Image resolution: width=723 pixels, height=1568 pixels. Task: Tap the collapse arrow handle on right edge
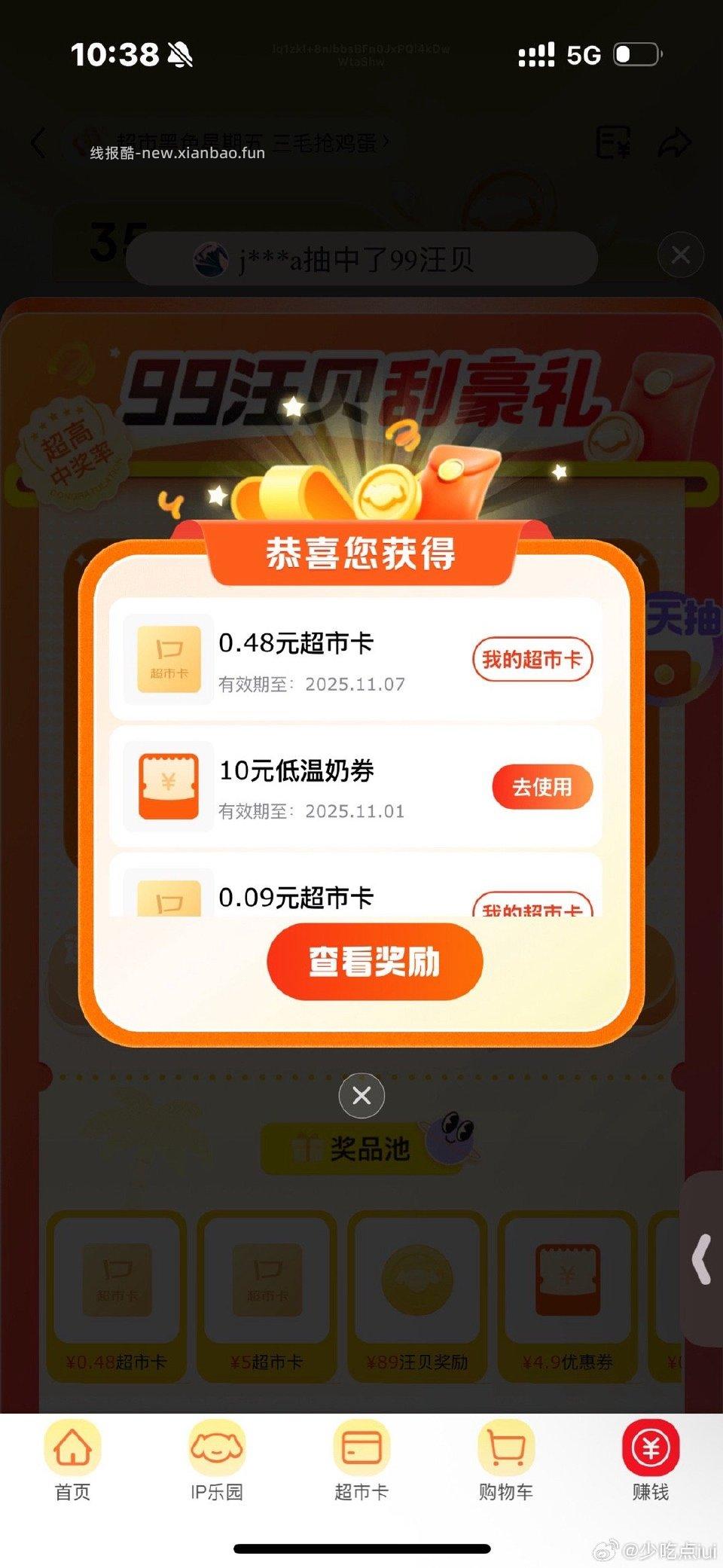click(x=702, y=1259)
